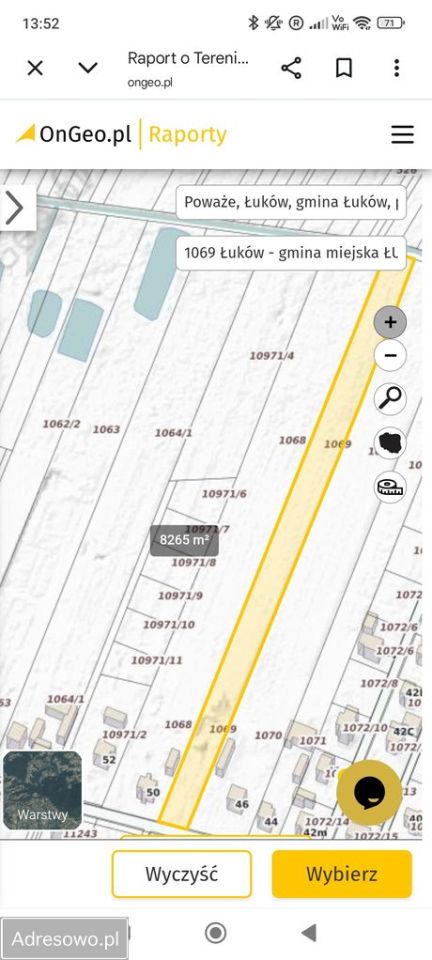Open the browser overflow menu
The height and width of the screenshot is (960, 432).
coord(397,68)
